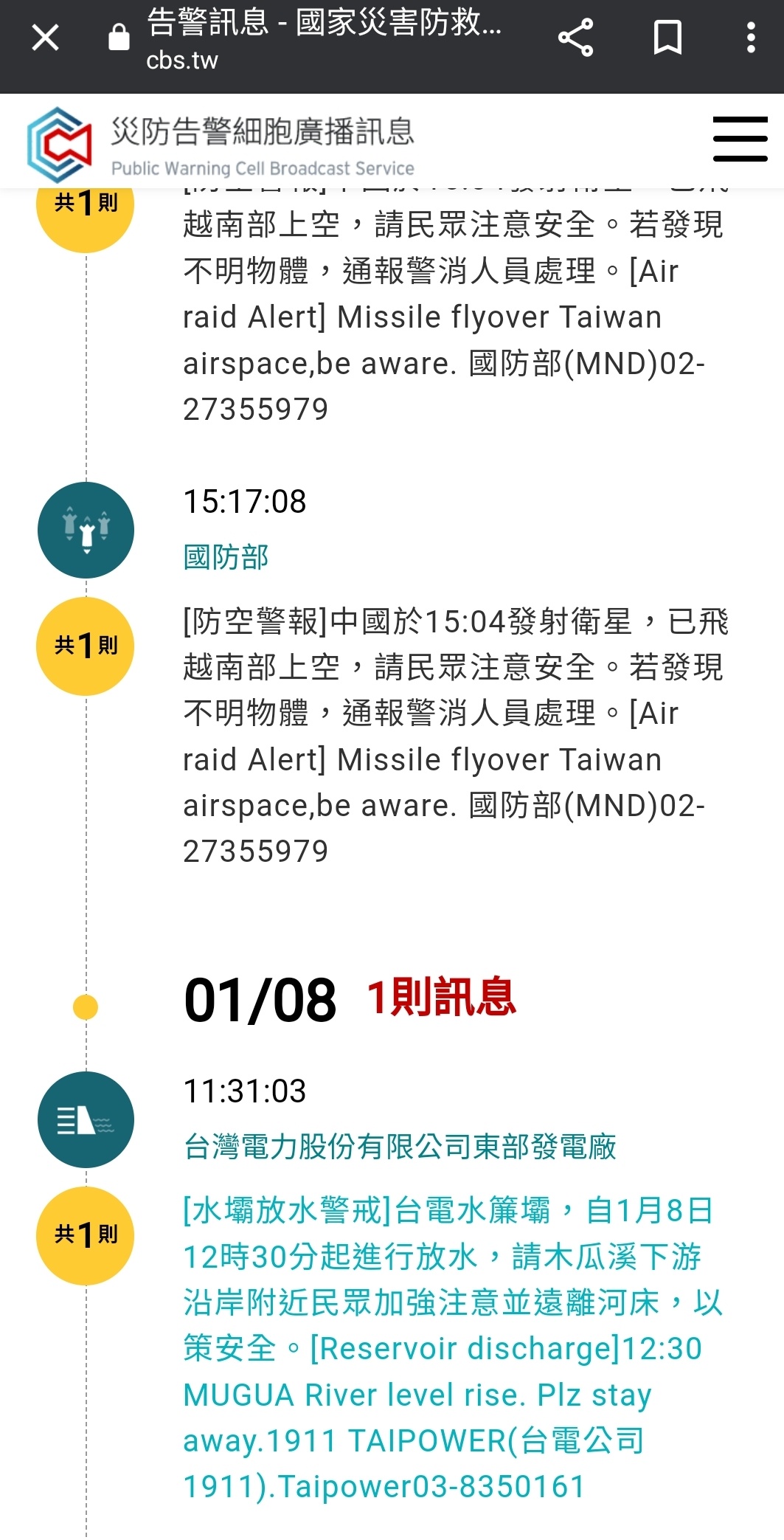Viewport: 784px width, 1540px height.
Task: Close the browser tab with X
Action: click(x=45, y=38)
